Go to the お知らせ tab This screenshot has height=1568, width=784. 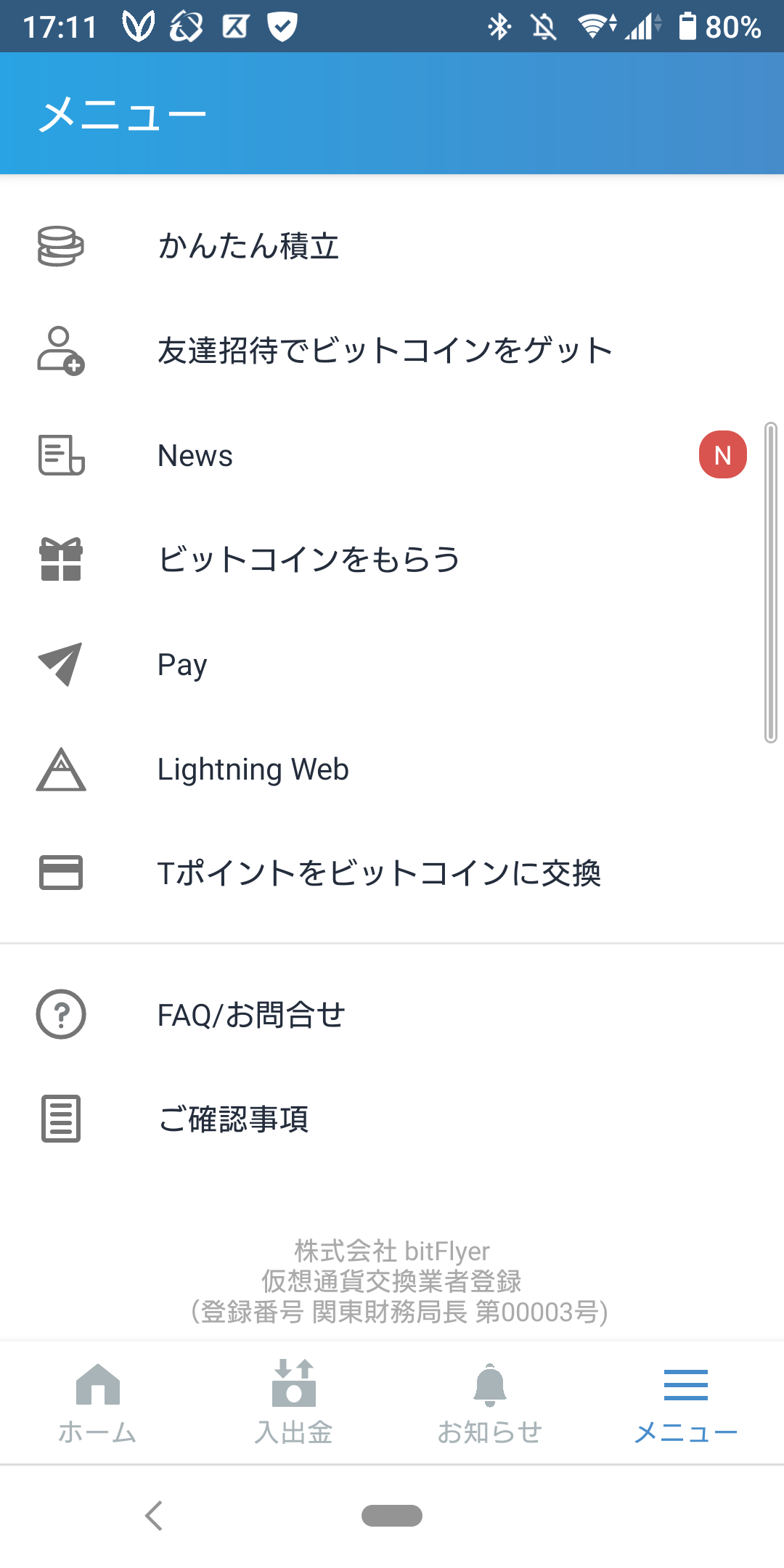pyautogui.click(x=490, y=1402)
